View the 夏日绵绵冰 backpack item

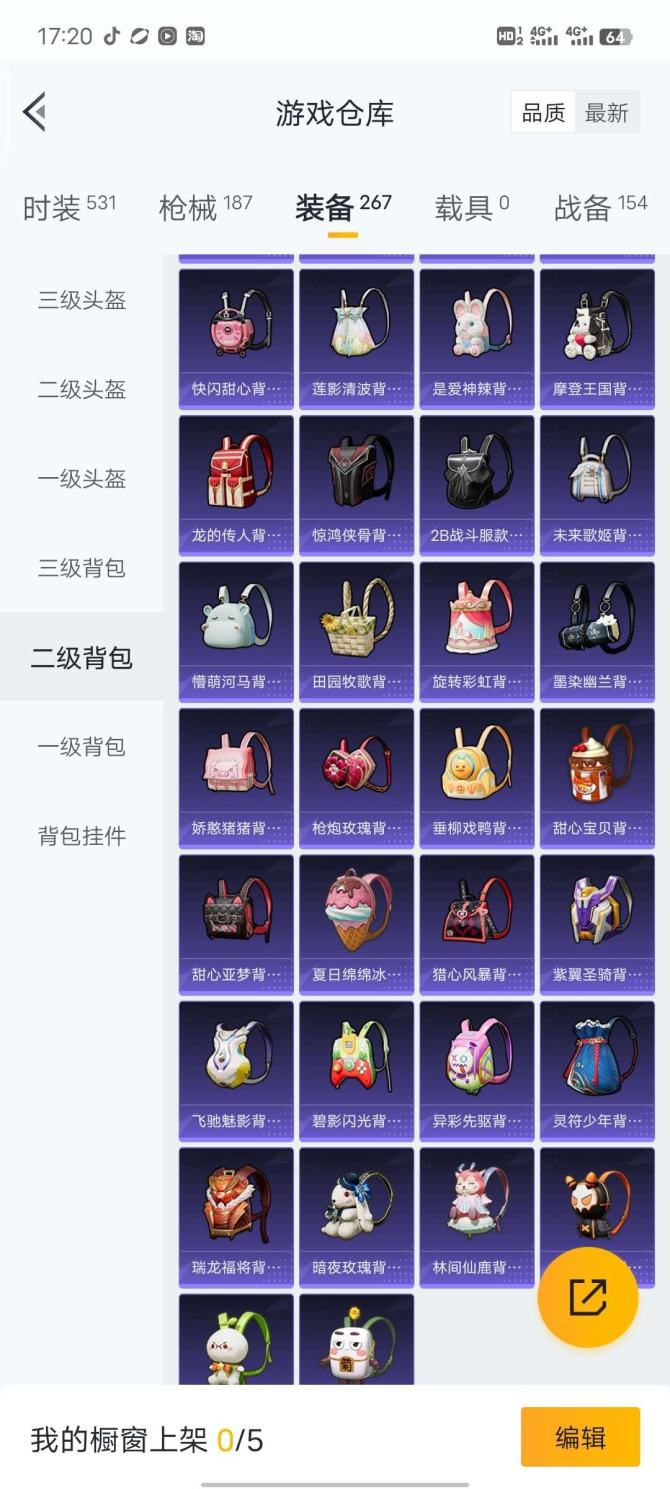[356, 923]
